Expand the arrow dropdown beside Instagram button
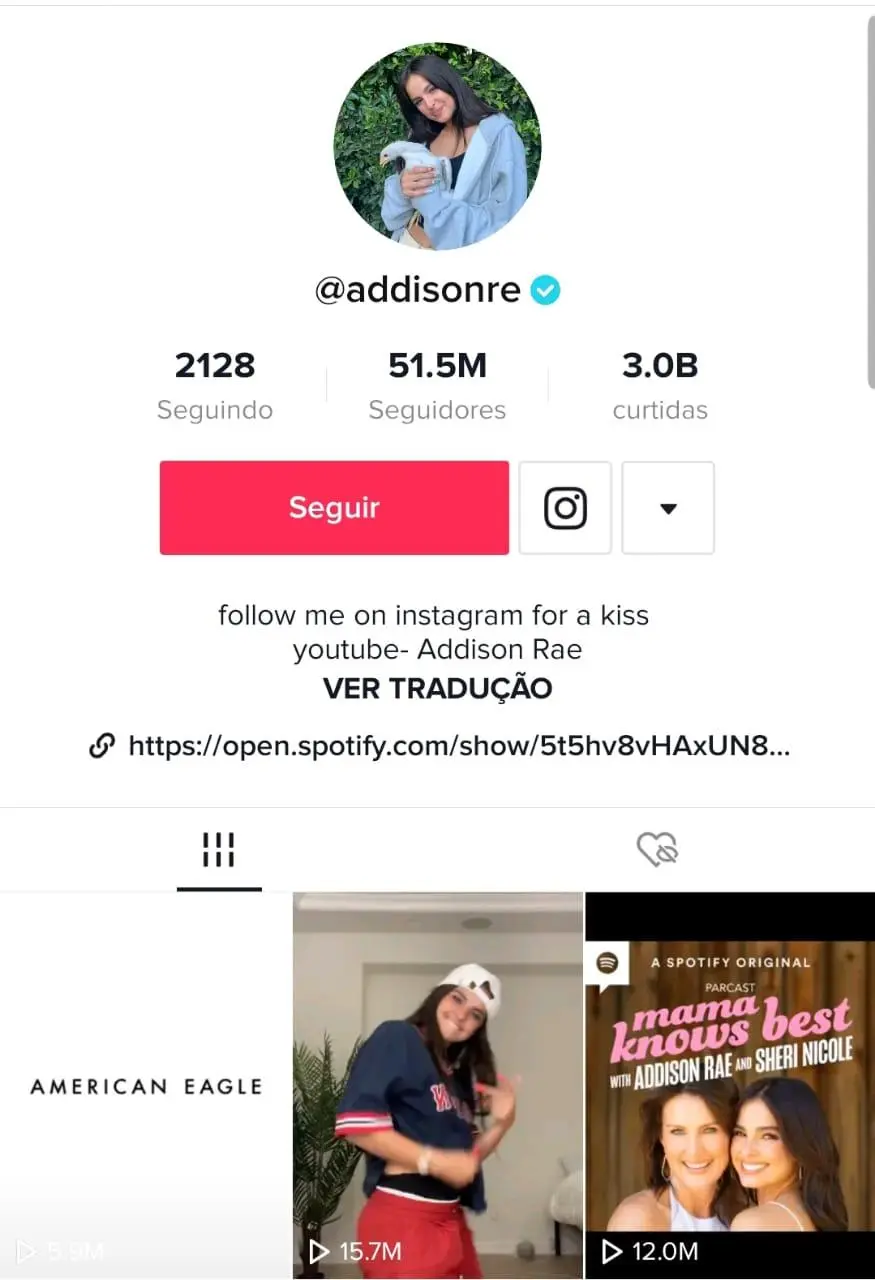Viewport: 875px width, 1280px height. point(668,507)
